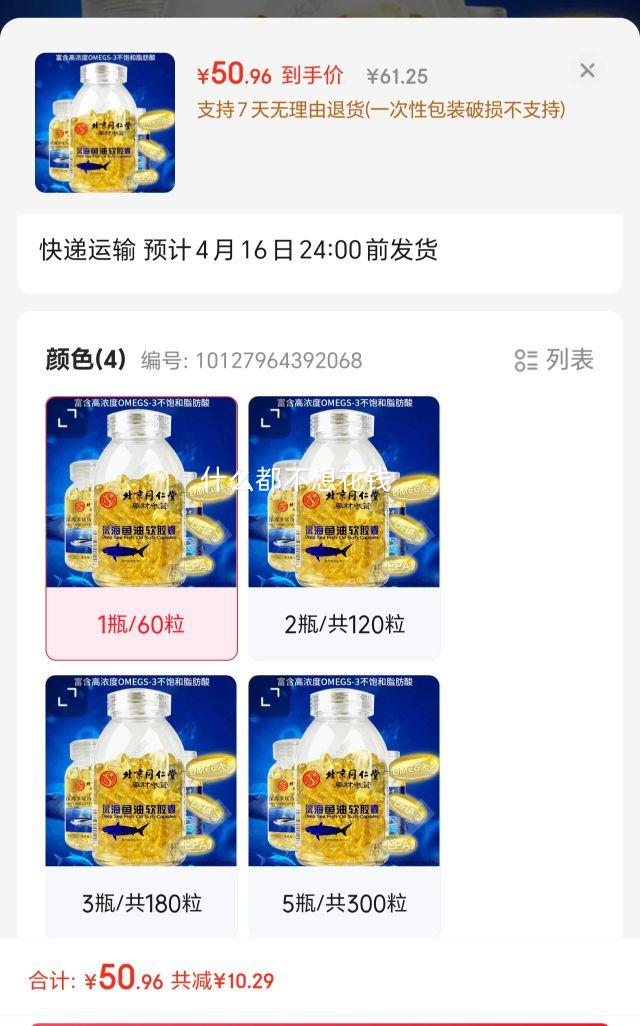640x1026 pixels.
Task: Close the product options sheet
Action: [x=587, y=71]
